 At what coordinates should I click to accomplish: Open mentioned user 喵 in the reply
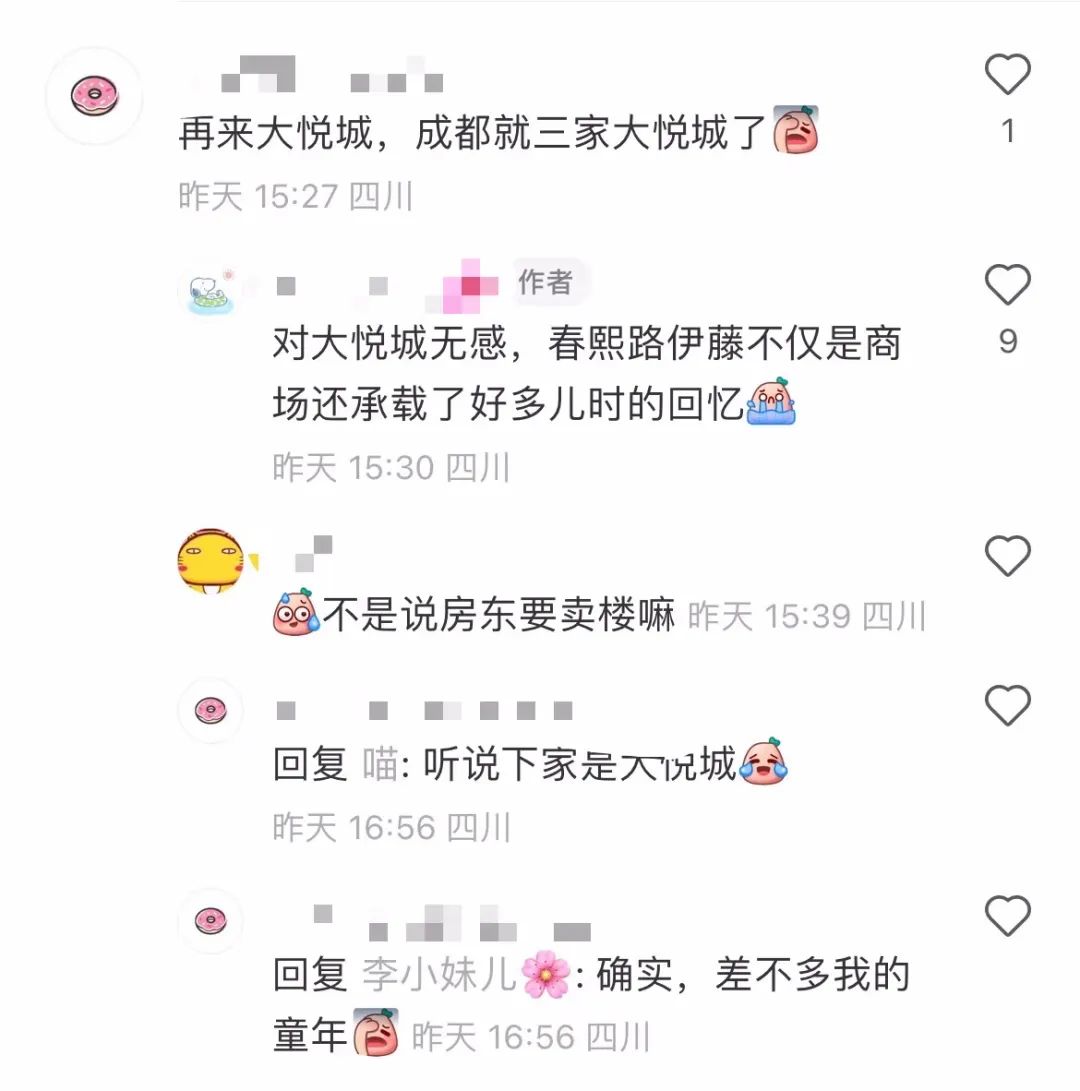[x=380, y=766]
